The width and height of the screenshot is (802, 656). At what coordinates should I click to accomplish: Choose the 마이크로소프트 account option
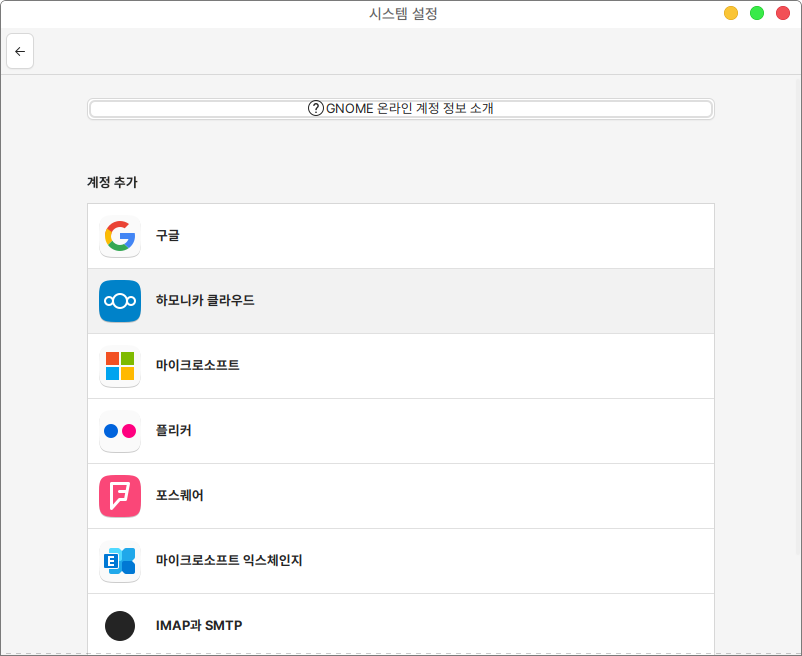[400, 366]
